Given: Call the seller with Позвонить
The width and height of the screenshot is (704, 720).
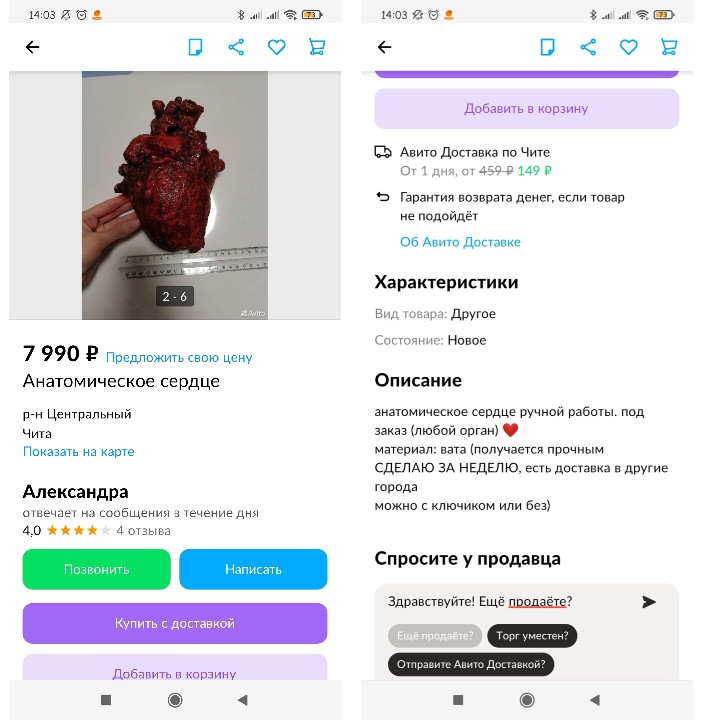Looking at the screenshot, I should click(96, 569).
